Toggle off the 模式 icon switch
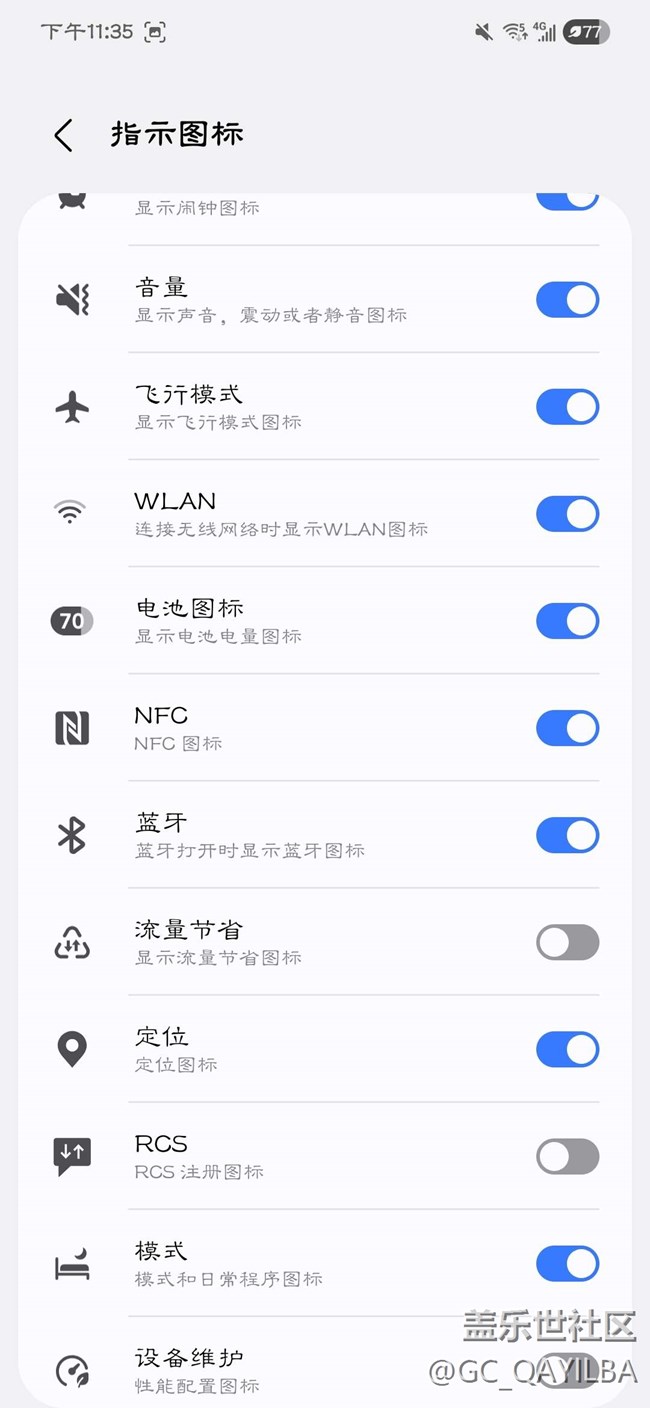The image size is (650, 1408). [567, 1264]
